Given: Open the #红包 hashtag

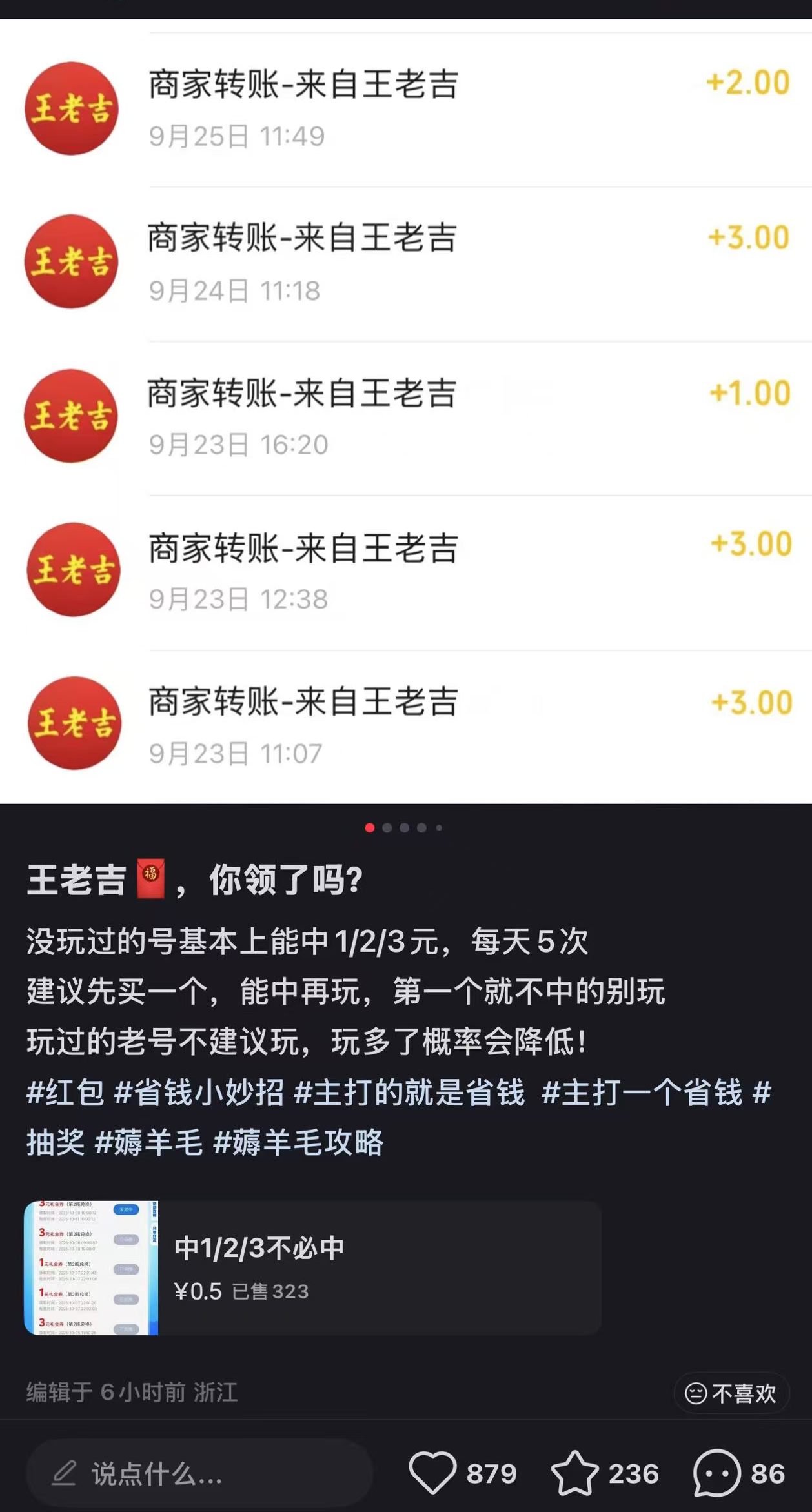Looking at the screenshot, I should (x=65, y=1093).
